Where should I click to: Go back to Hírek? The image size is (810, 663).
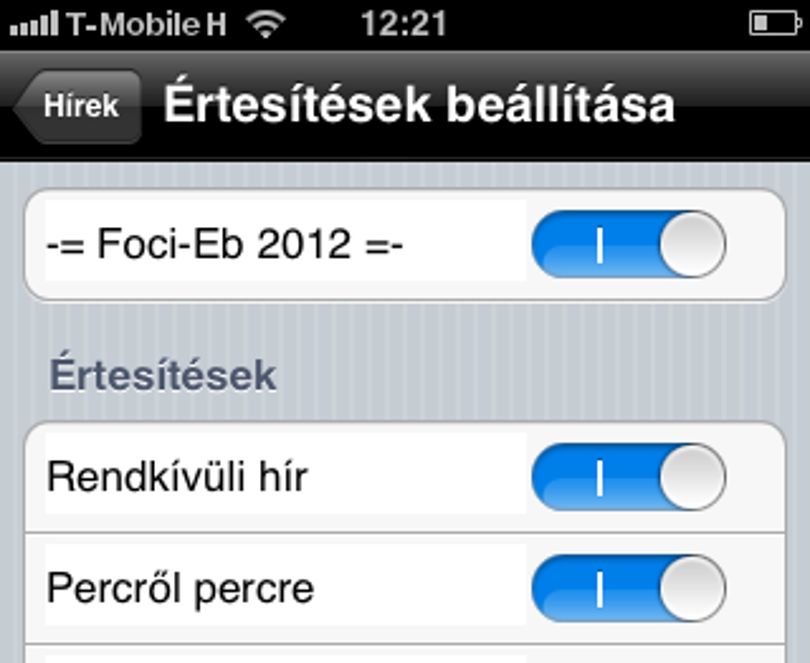pos(77,106)
